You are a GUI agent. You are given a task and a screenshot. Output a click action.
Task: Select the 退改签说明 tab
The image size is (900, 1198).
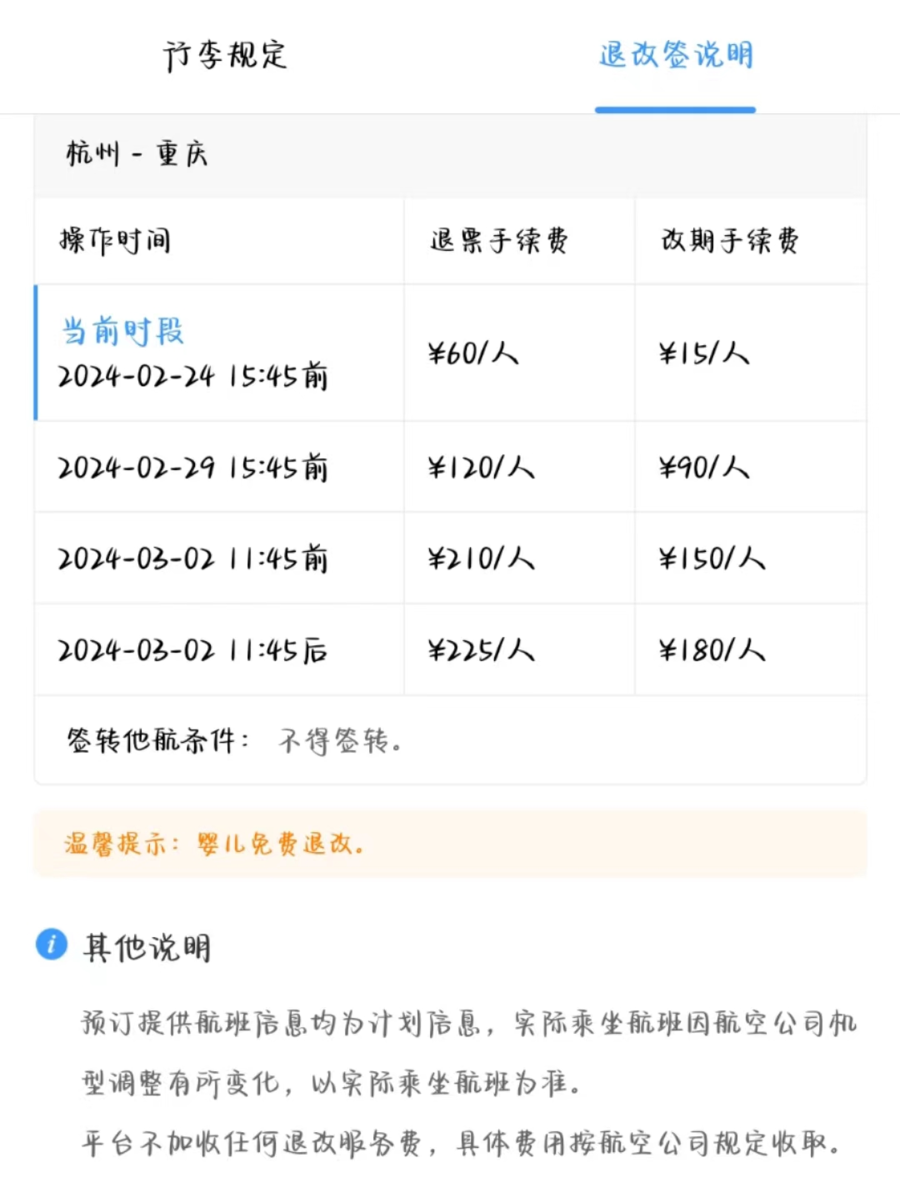(x=675, y=55)
